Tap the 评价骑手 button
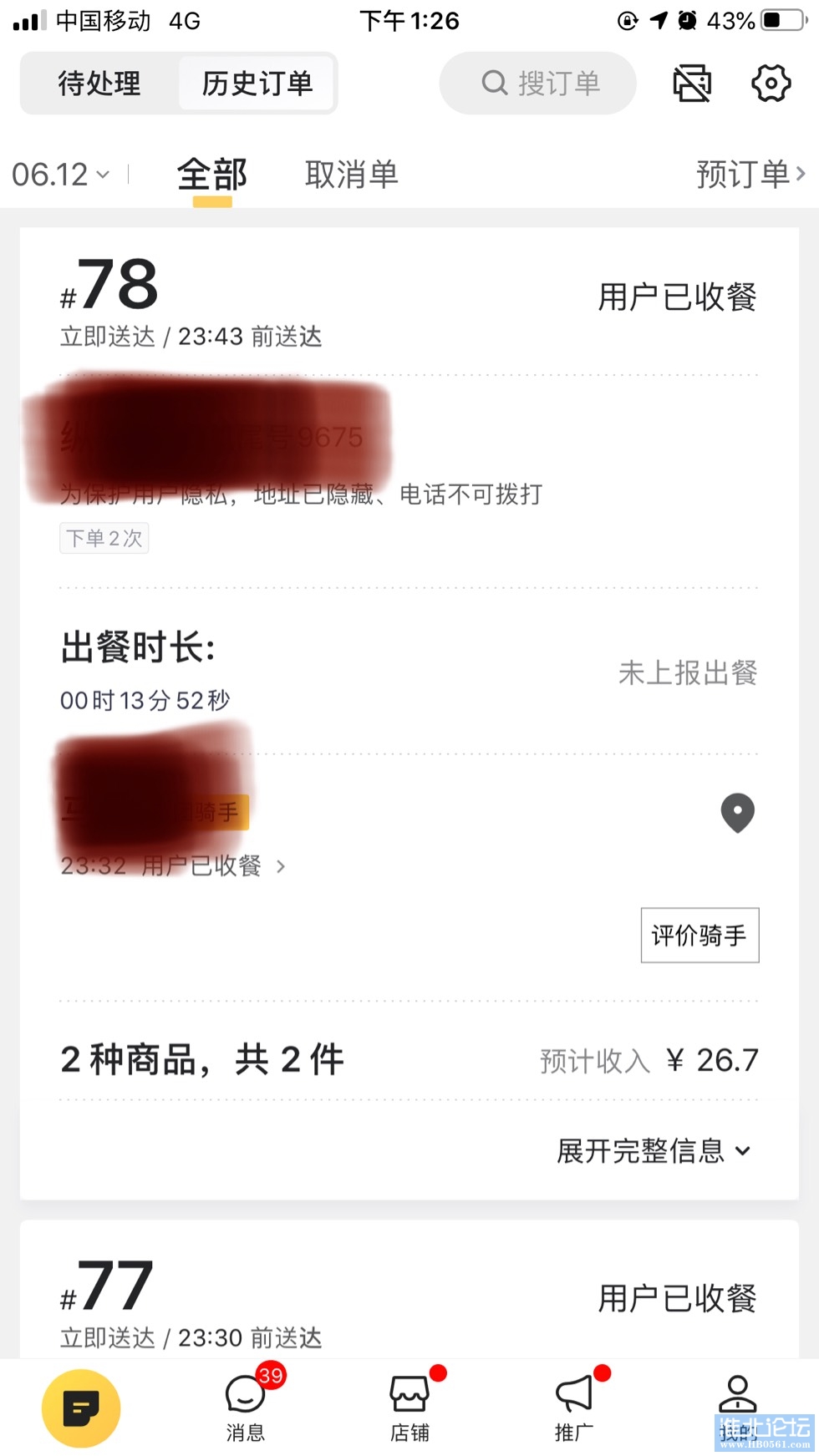 click(699, 936)
